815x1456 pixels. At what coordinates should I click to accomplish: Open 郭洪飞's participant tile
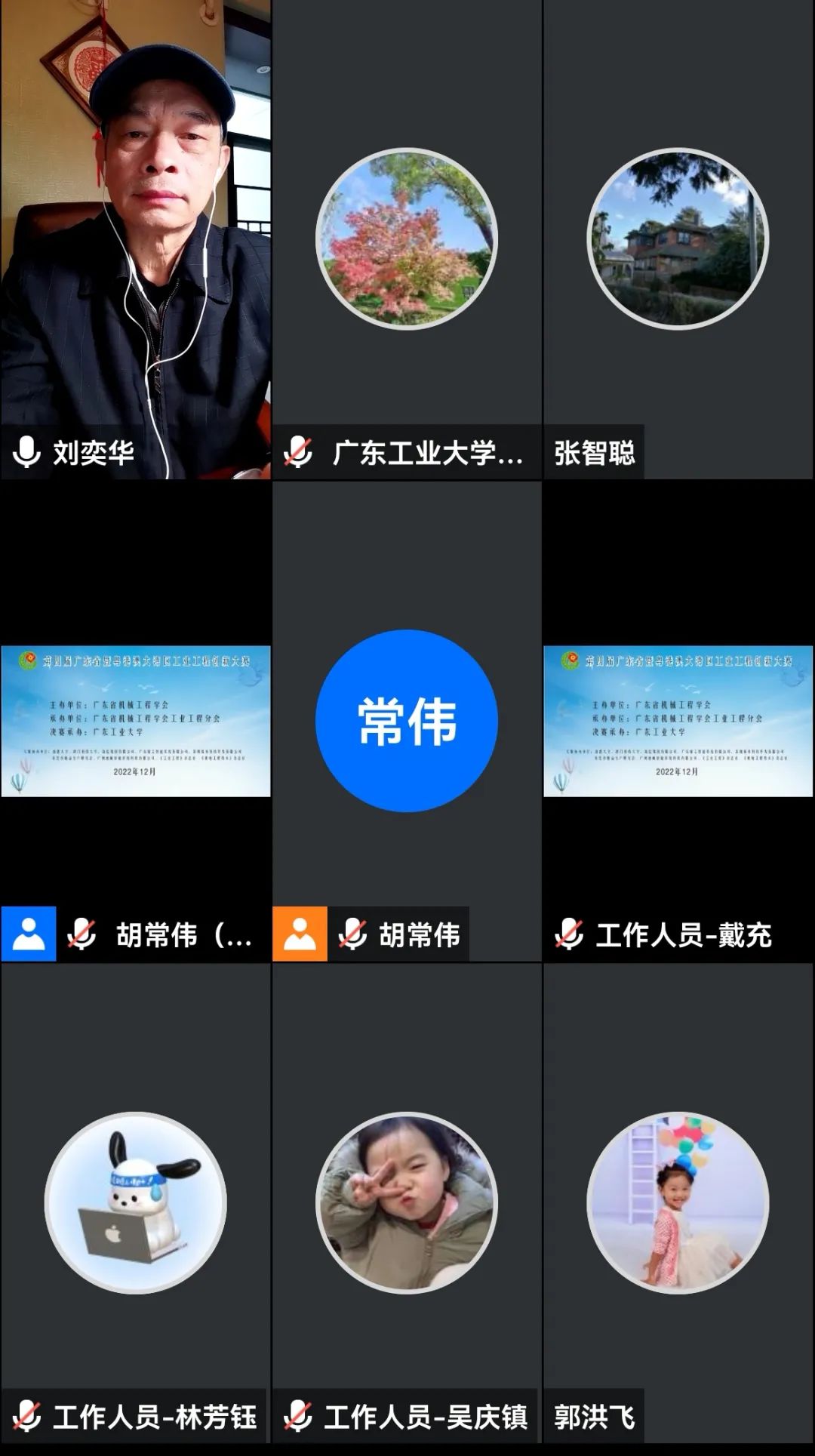point(678,1202)
